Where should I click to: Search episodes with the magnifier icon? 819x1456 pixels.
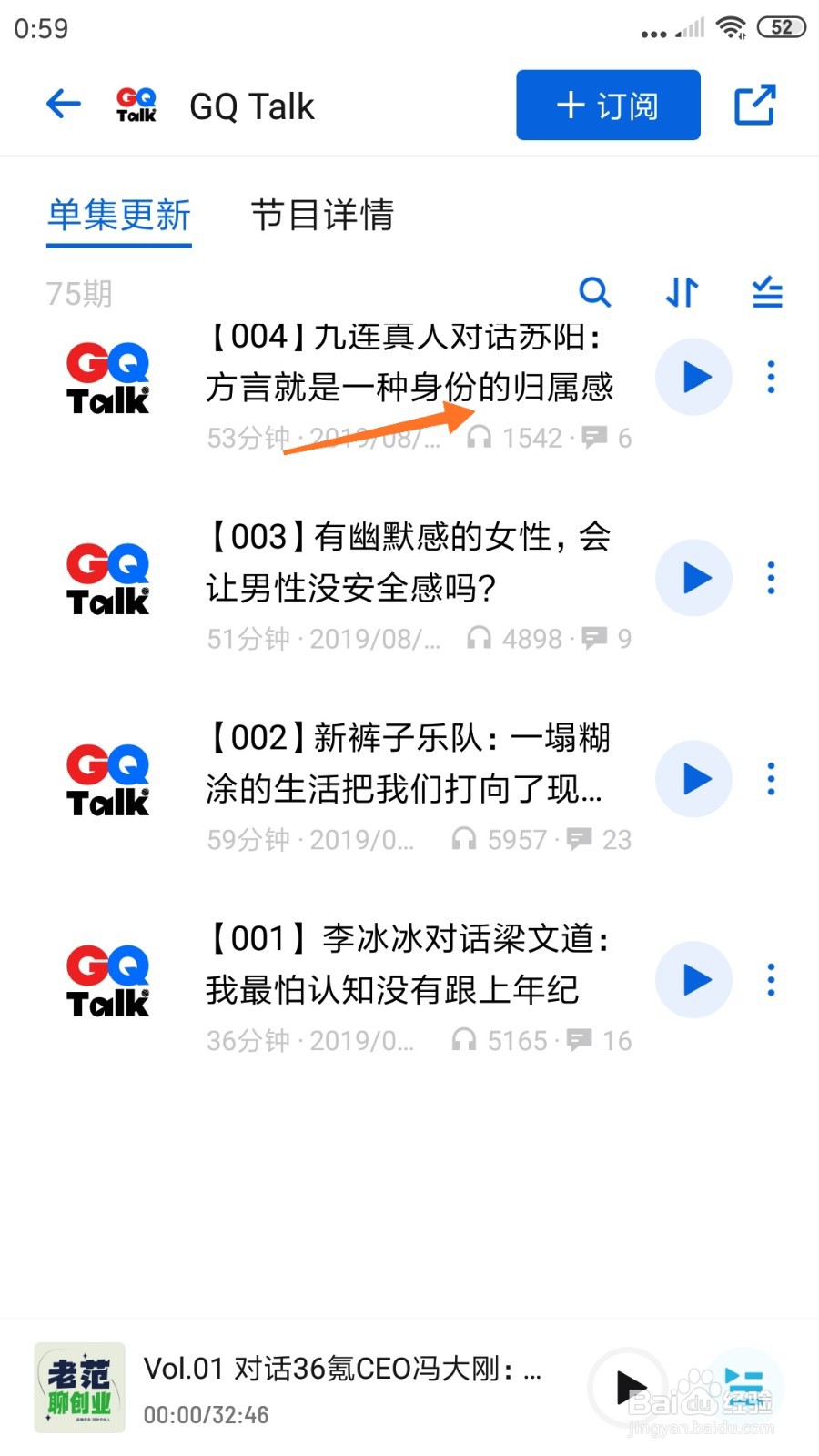click(594, 292)
